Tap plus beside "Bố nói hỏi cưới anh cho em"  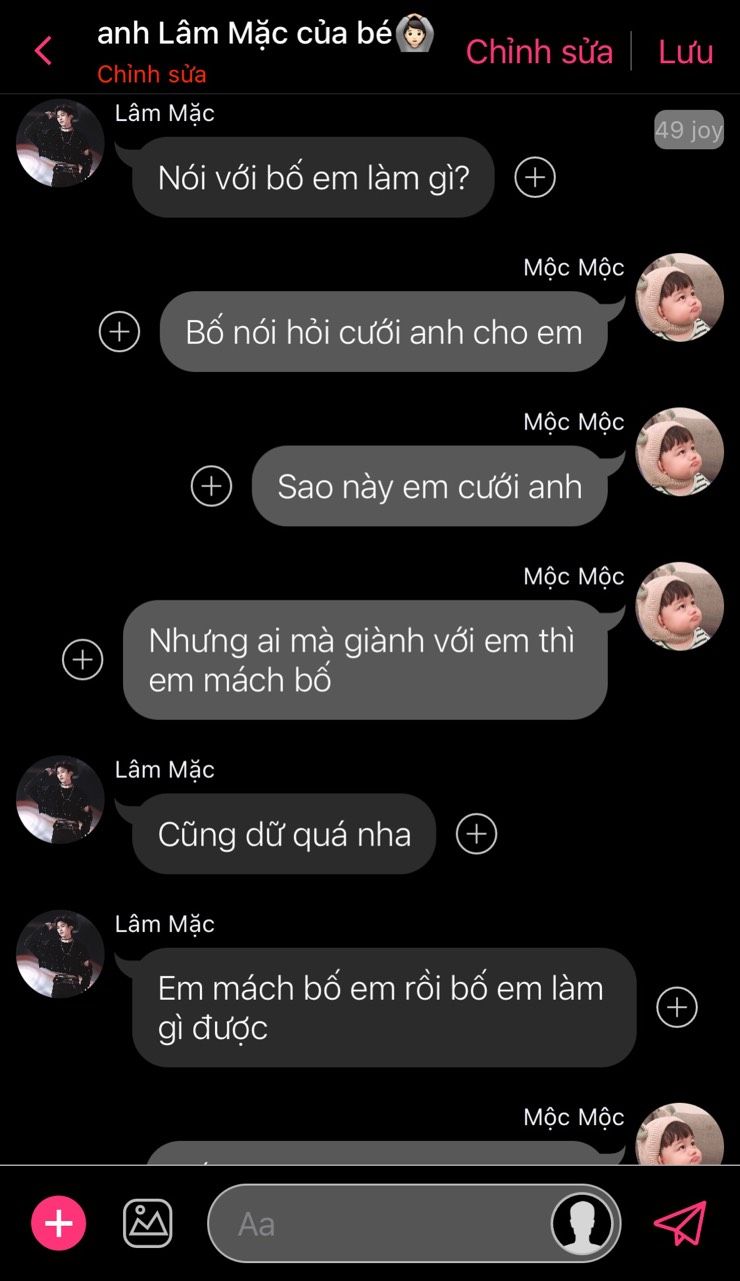click(x=120, y=331)
